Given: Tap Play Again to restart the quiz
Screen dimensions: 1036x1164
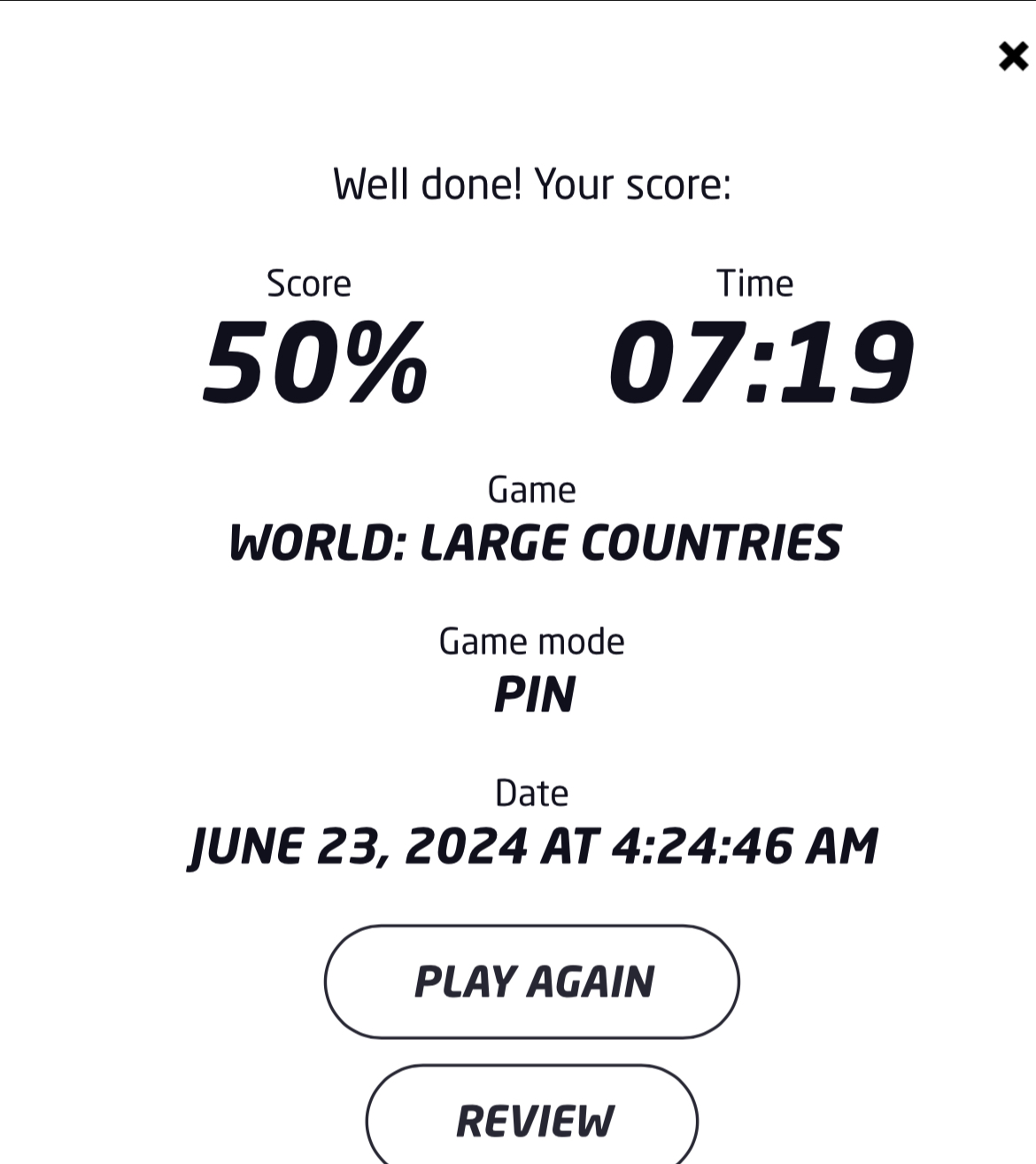Looking at the screenshot, I should point(532,982).
